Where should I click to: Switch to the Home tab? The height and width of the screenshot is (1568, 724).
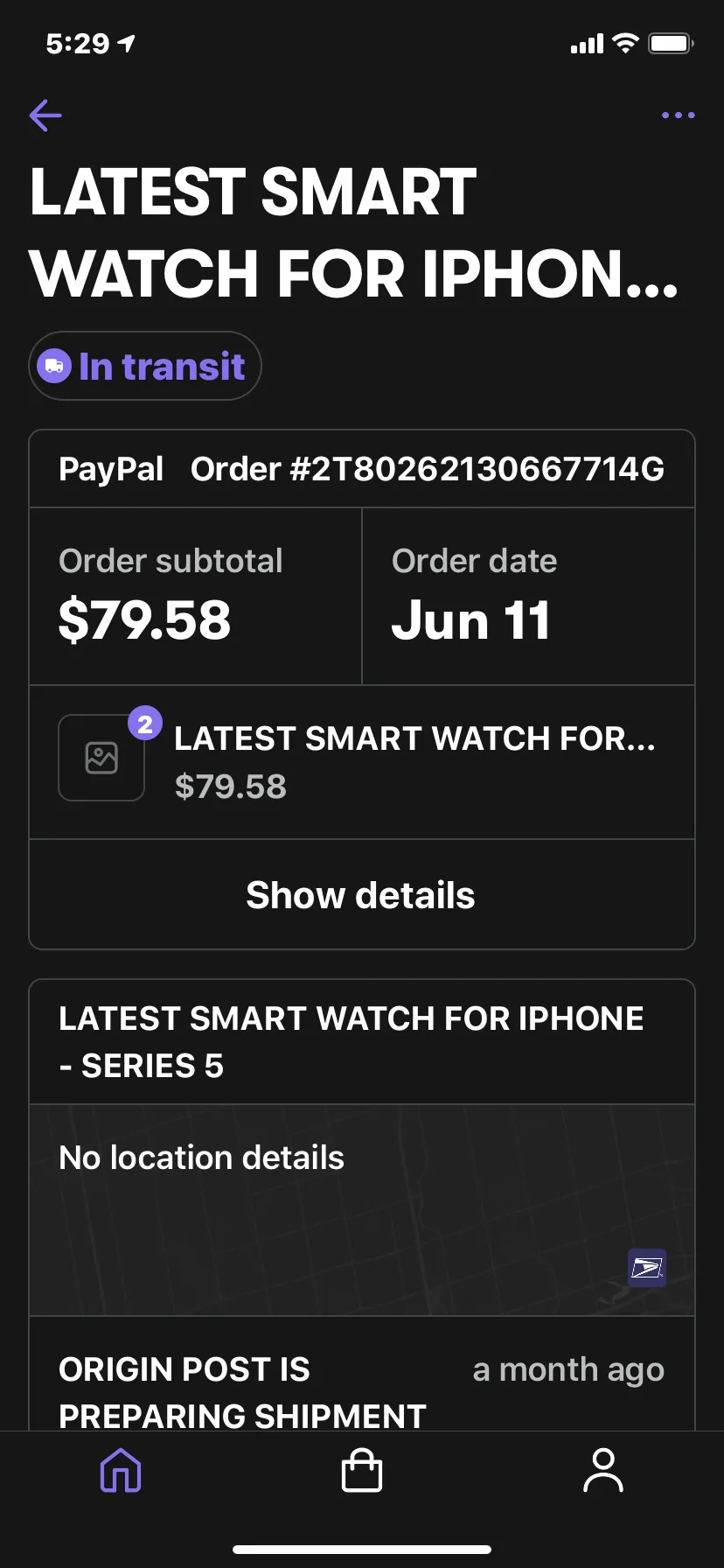click(x=121, y=1470)
